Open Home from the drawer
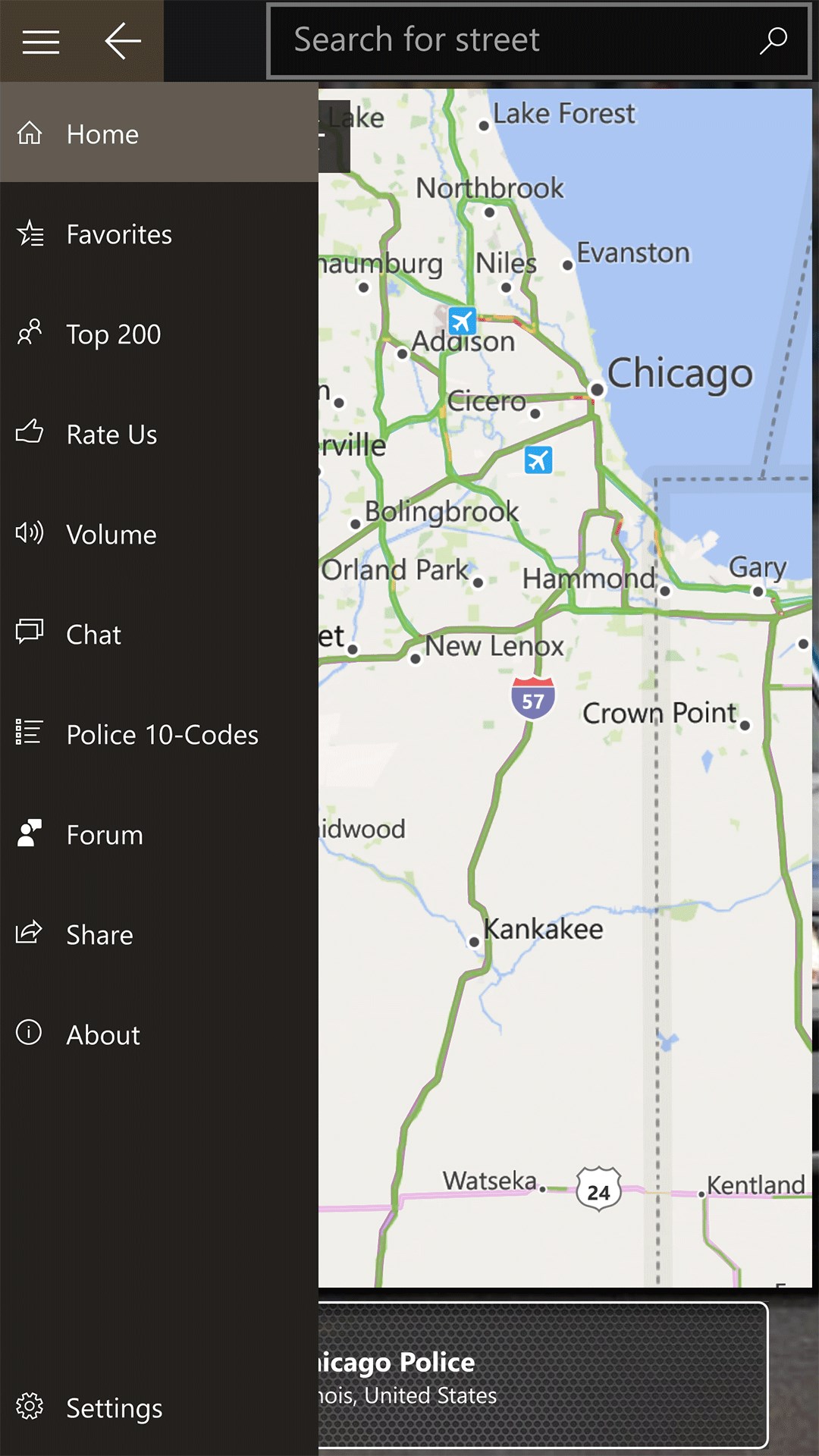The image size is (819, 1456). click(x=102, y=134)
